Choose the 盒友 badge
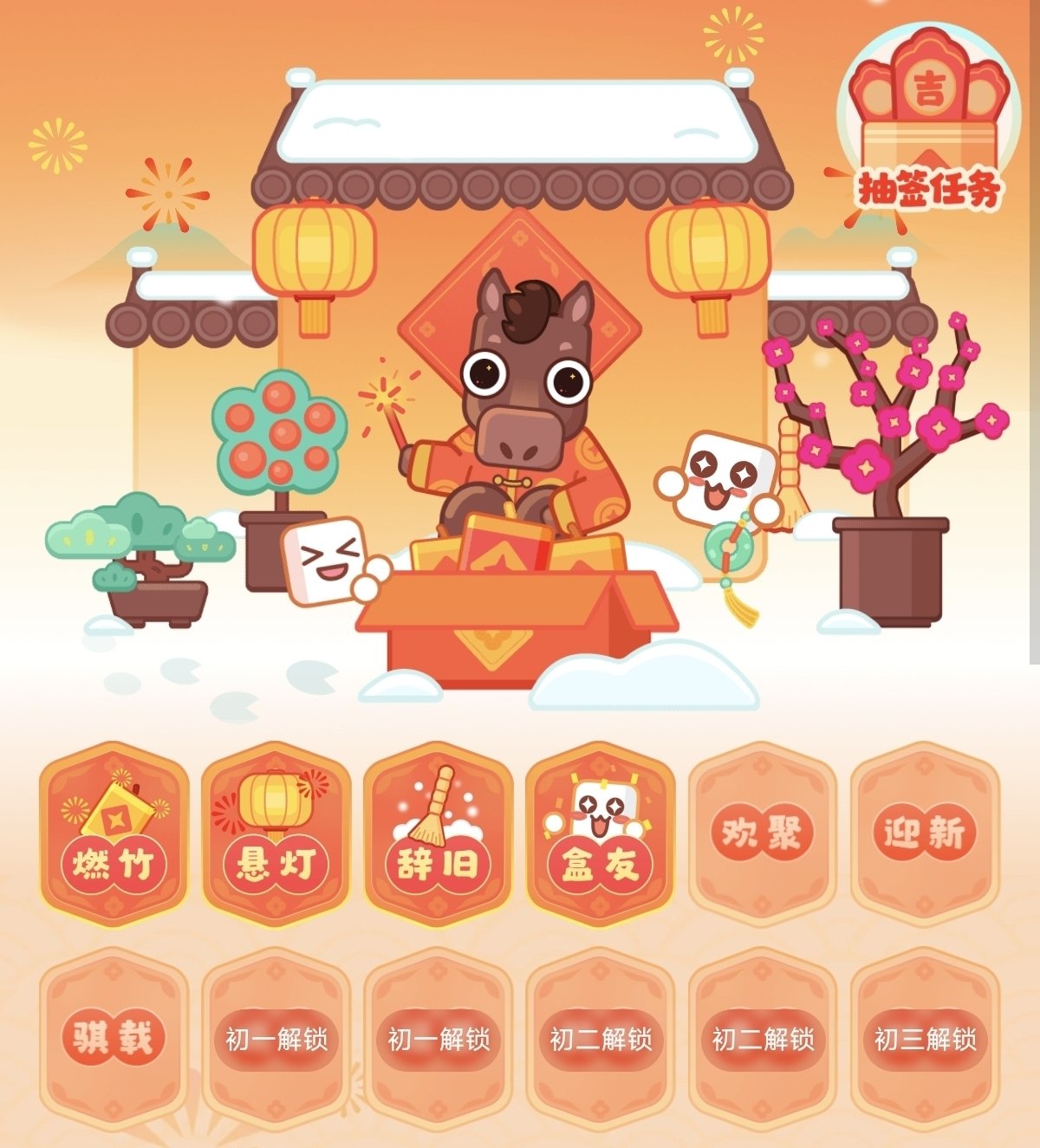The image size is (1040, 1148). coord(601,834)
